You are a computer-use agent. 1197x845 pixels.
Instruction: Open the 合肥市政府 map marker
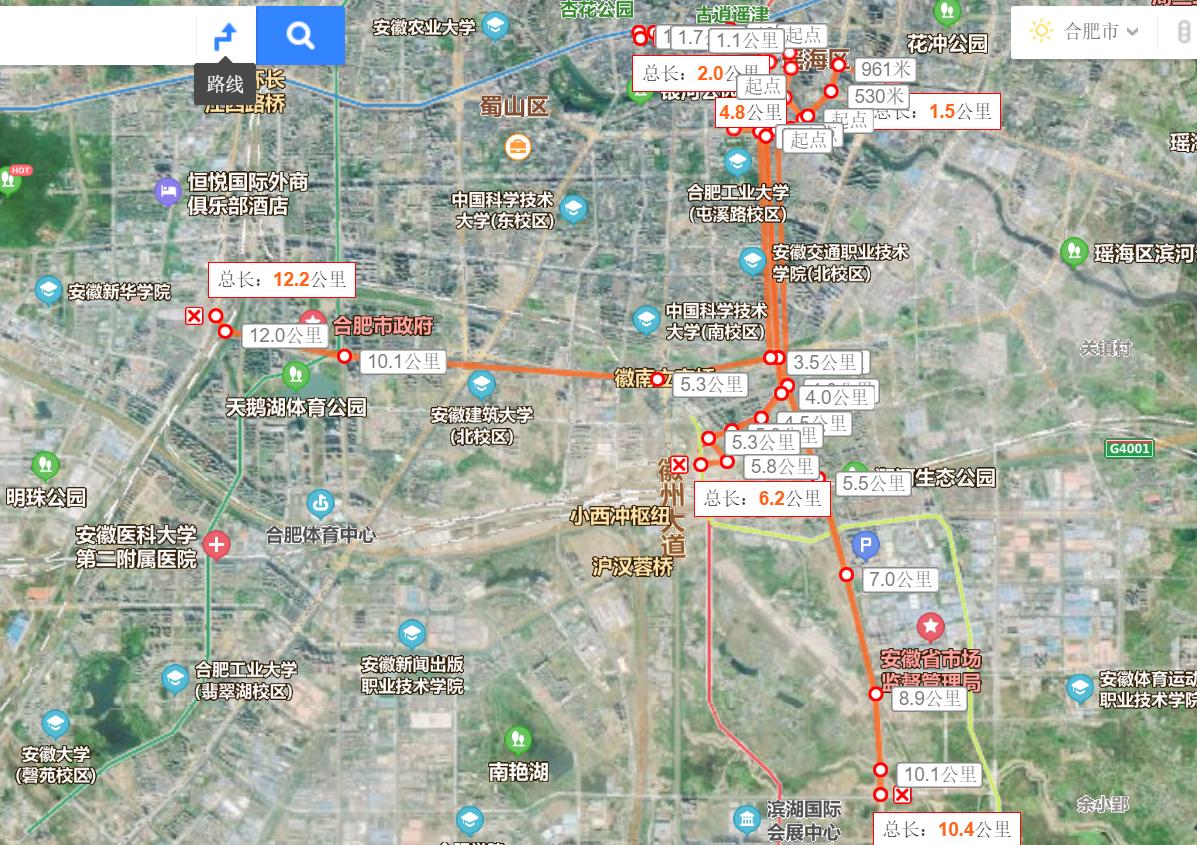tap(312, 322)
